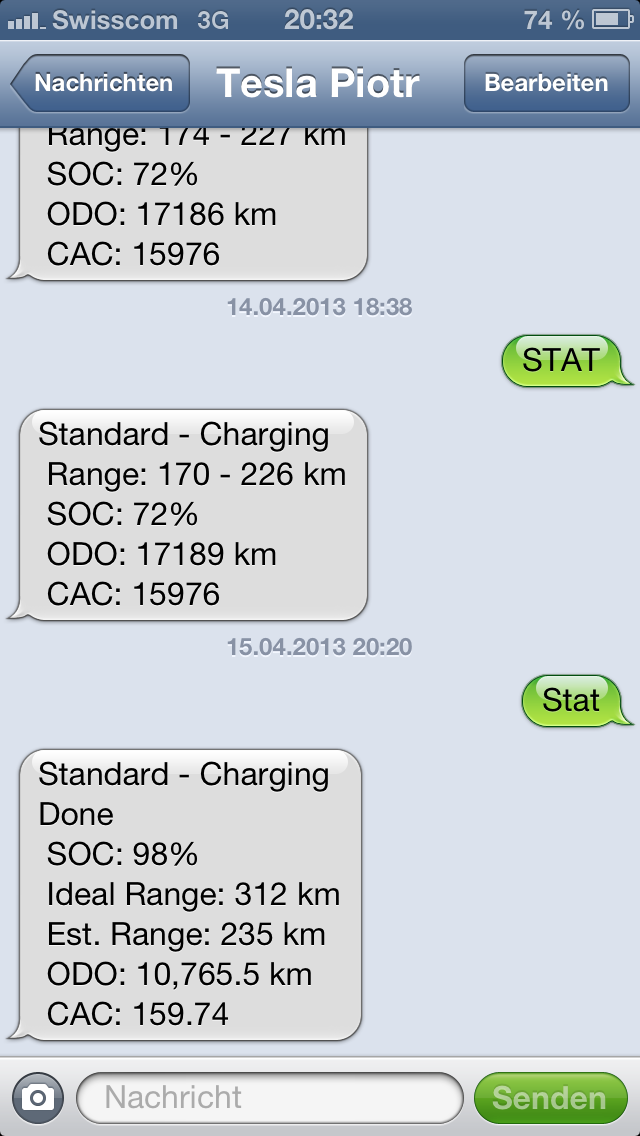Tap the Senden button
The image size is (640, 1136).
click(x=549, y=1097)
